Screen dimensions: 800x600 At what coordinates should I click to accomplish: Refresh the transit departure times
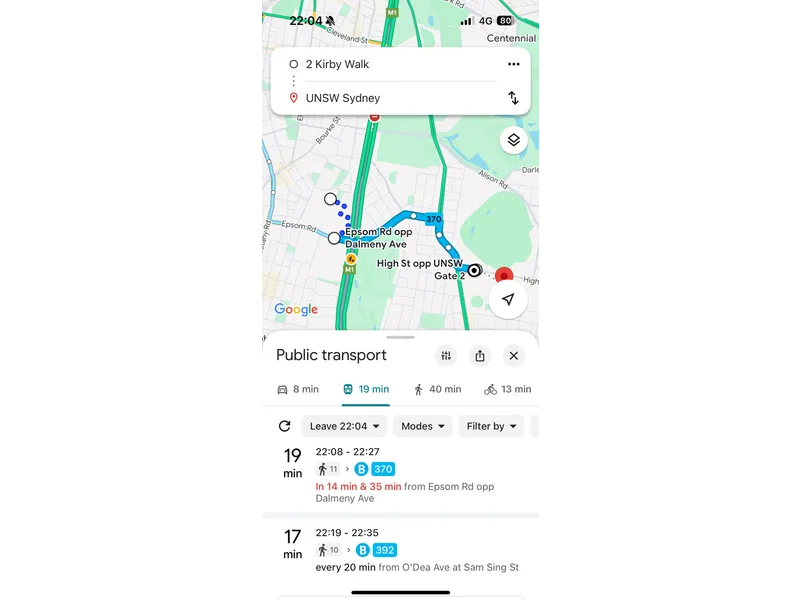coord(284,426)
